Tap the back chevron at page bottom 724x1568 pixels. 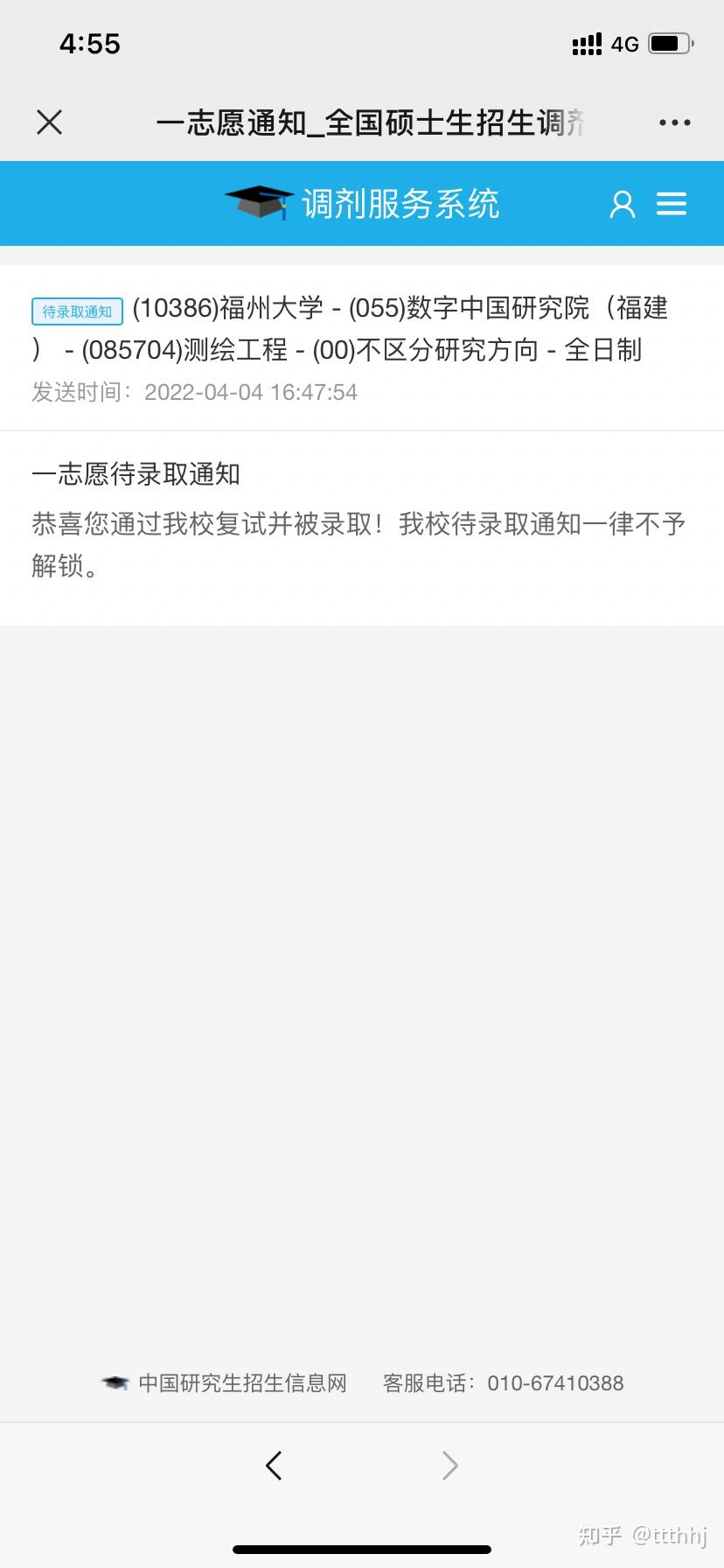[x=274, y=1465]
